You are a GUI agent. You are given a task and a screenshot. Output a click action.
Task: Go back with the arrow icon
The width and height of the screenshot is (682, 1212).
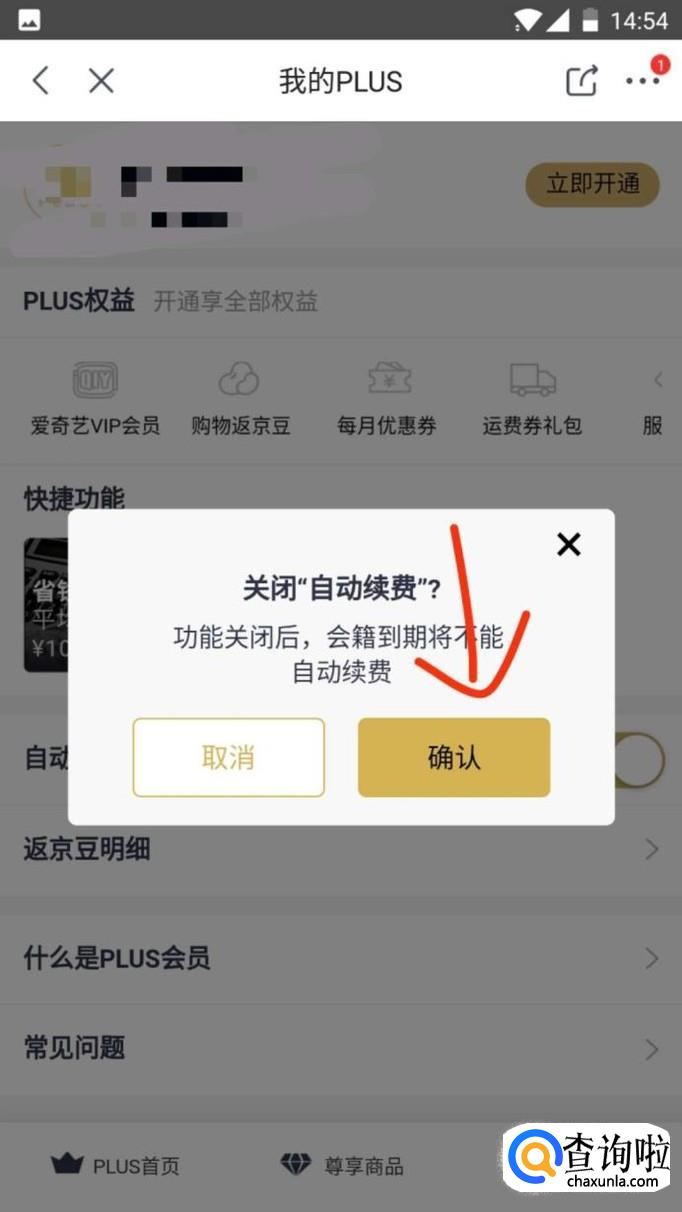pyautogui.click(x=41, y=81)
